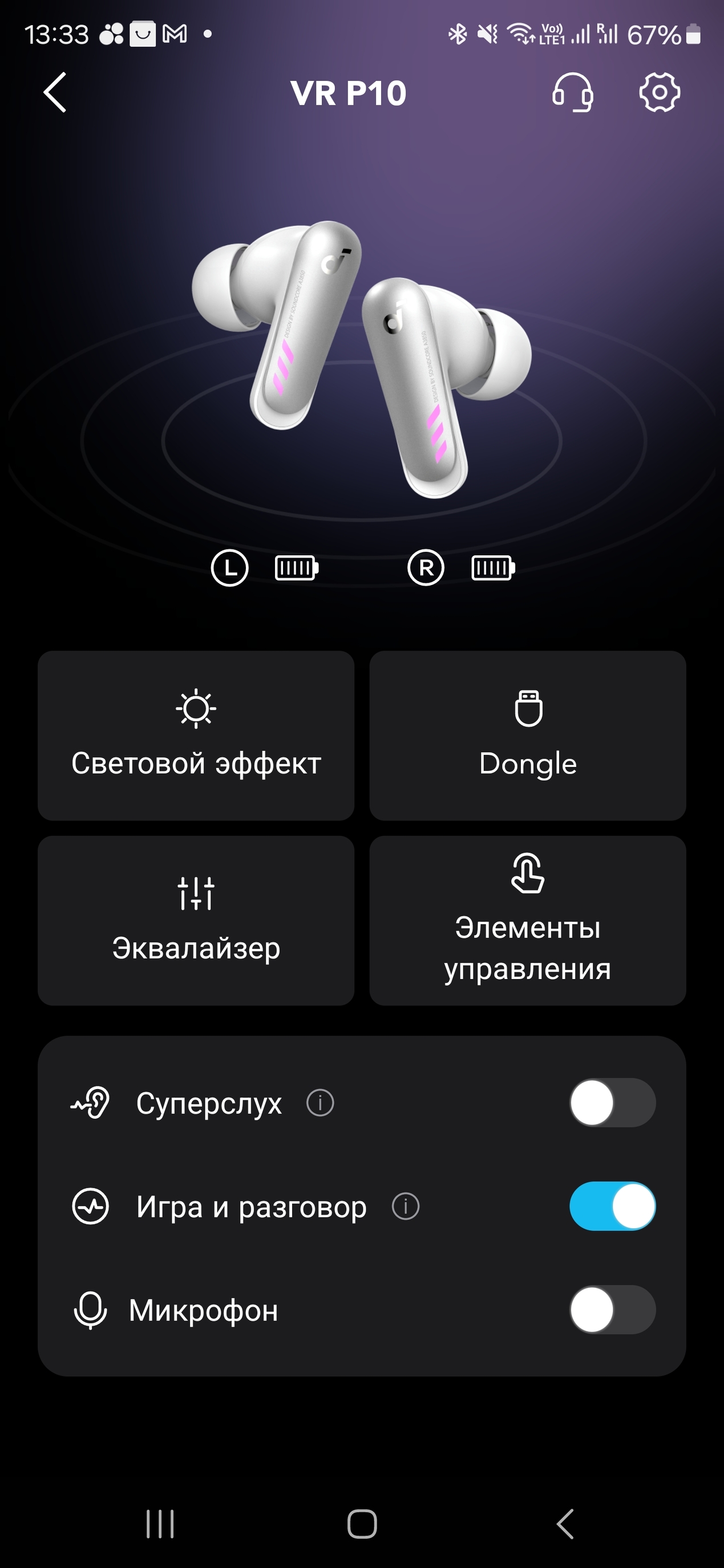Go back using the top-left arrow

(x=55, y=92)
